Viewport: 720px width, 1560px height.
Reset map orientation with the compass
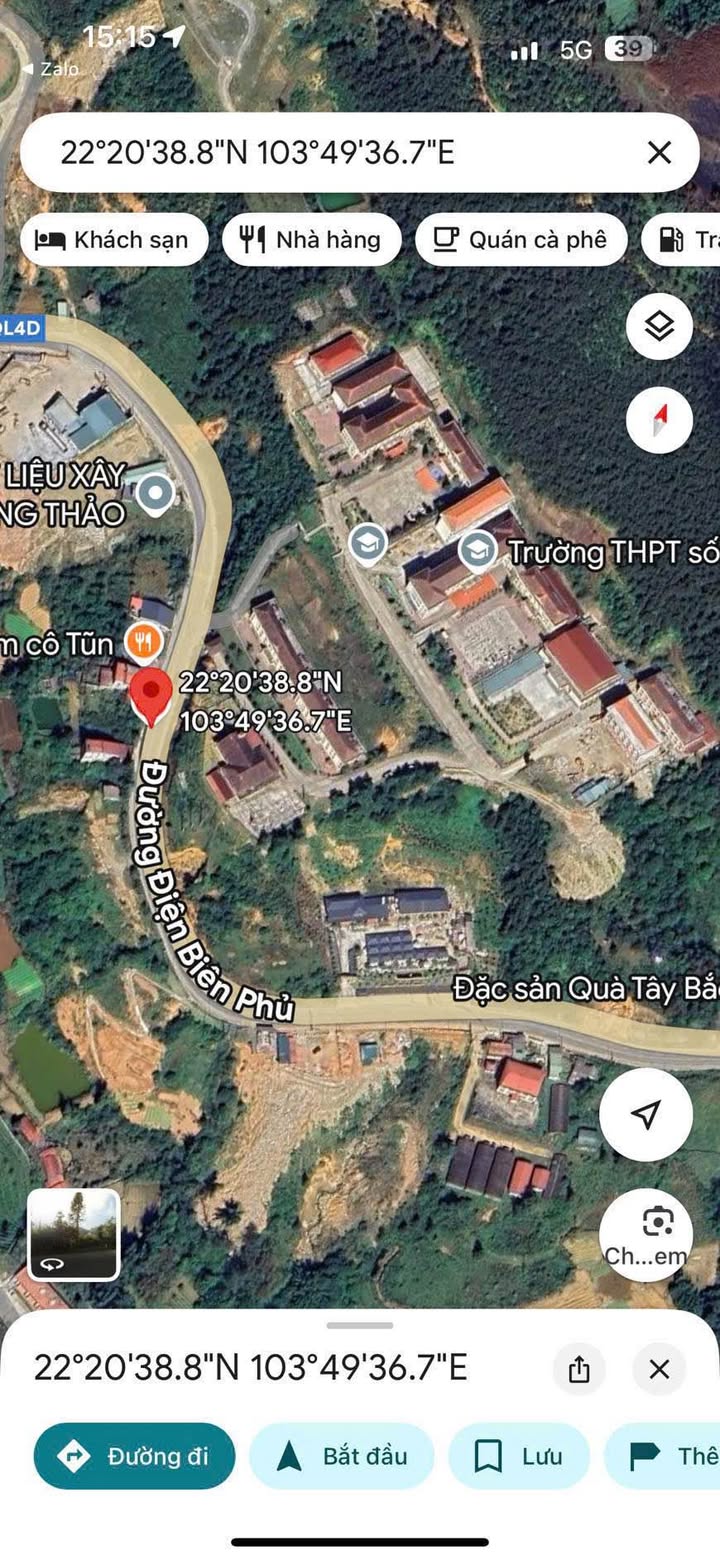[659, 420]
